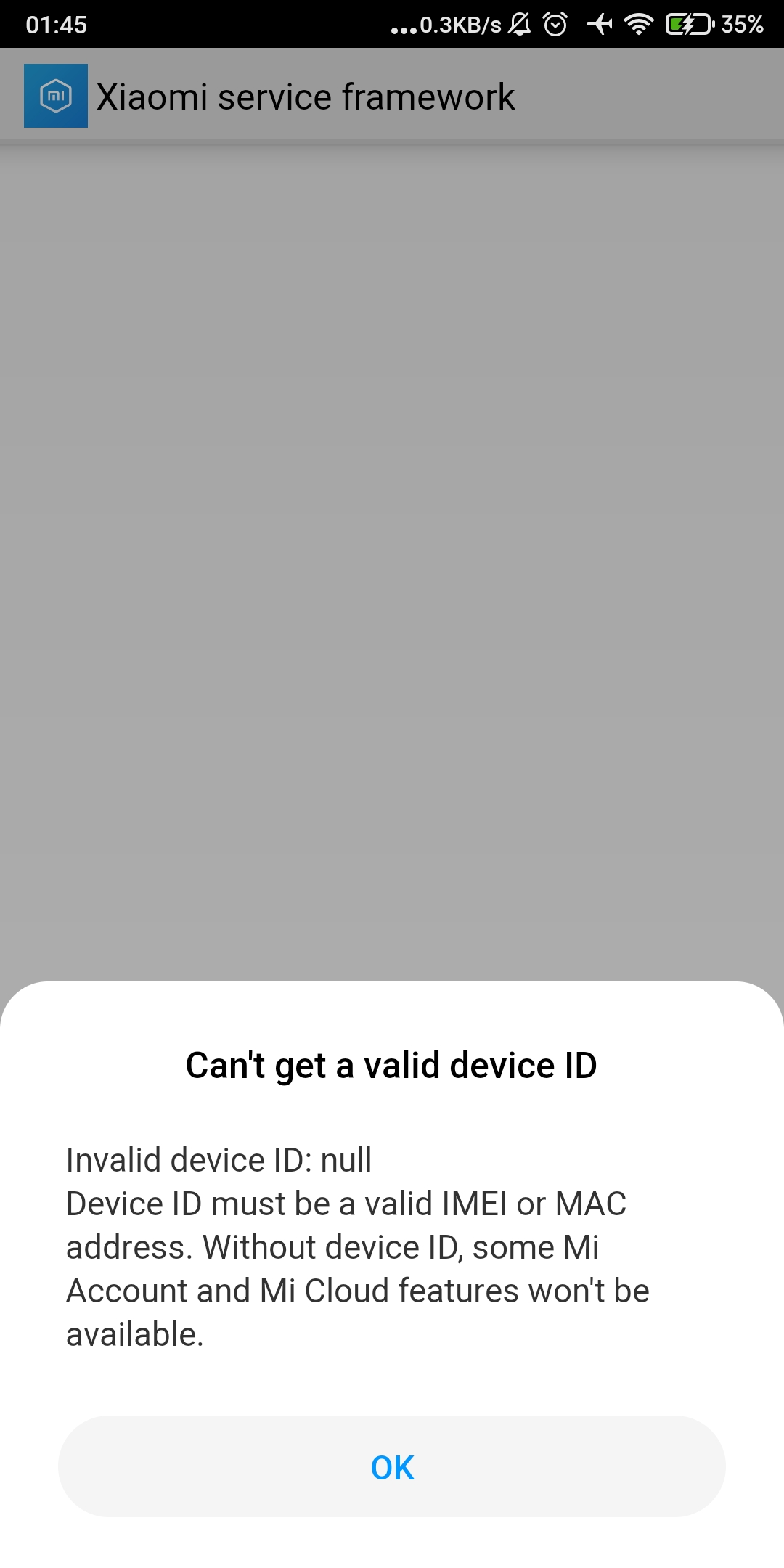Confirm the device ID dialog with OK
784x1568 pixels.
(392, 1467)
